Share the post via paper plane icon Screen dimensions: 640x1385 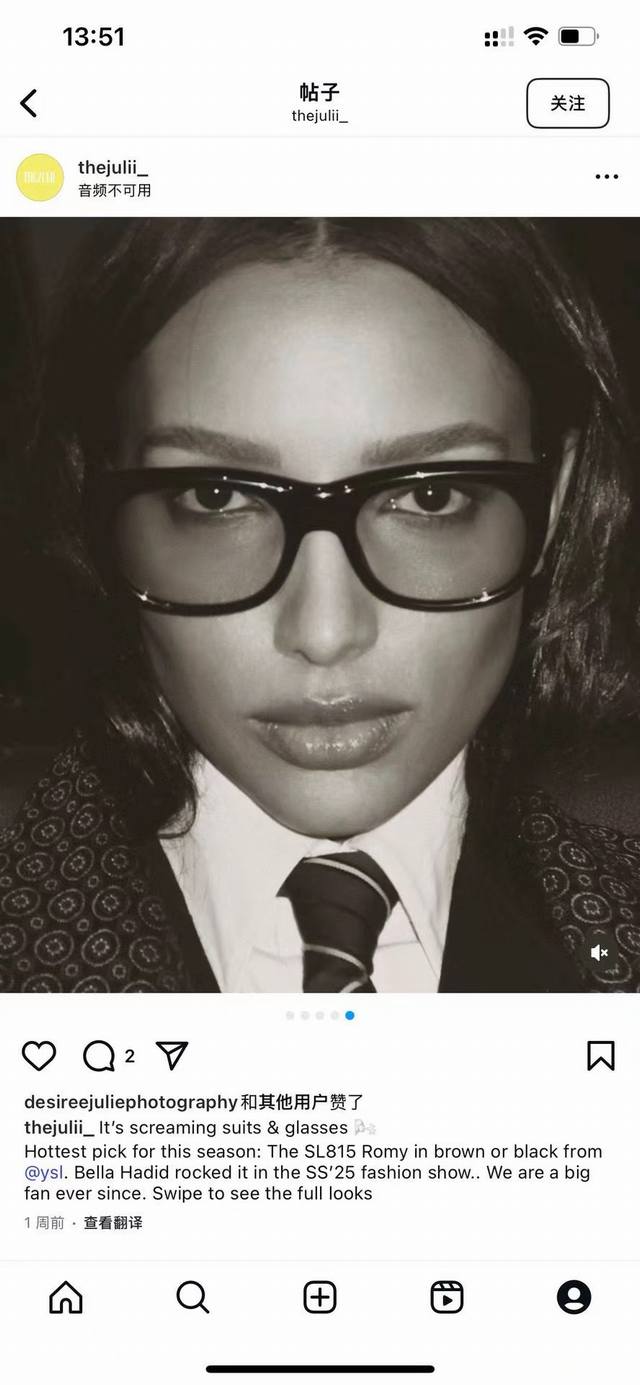(172, 1056)
